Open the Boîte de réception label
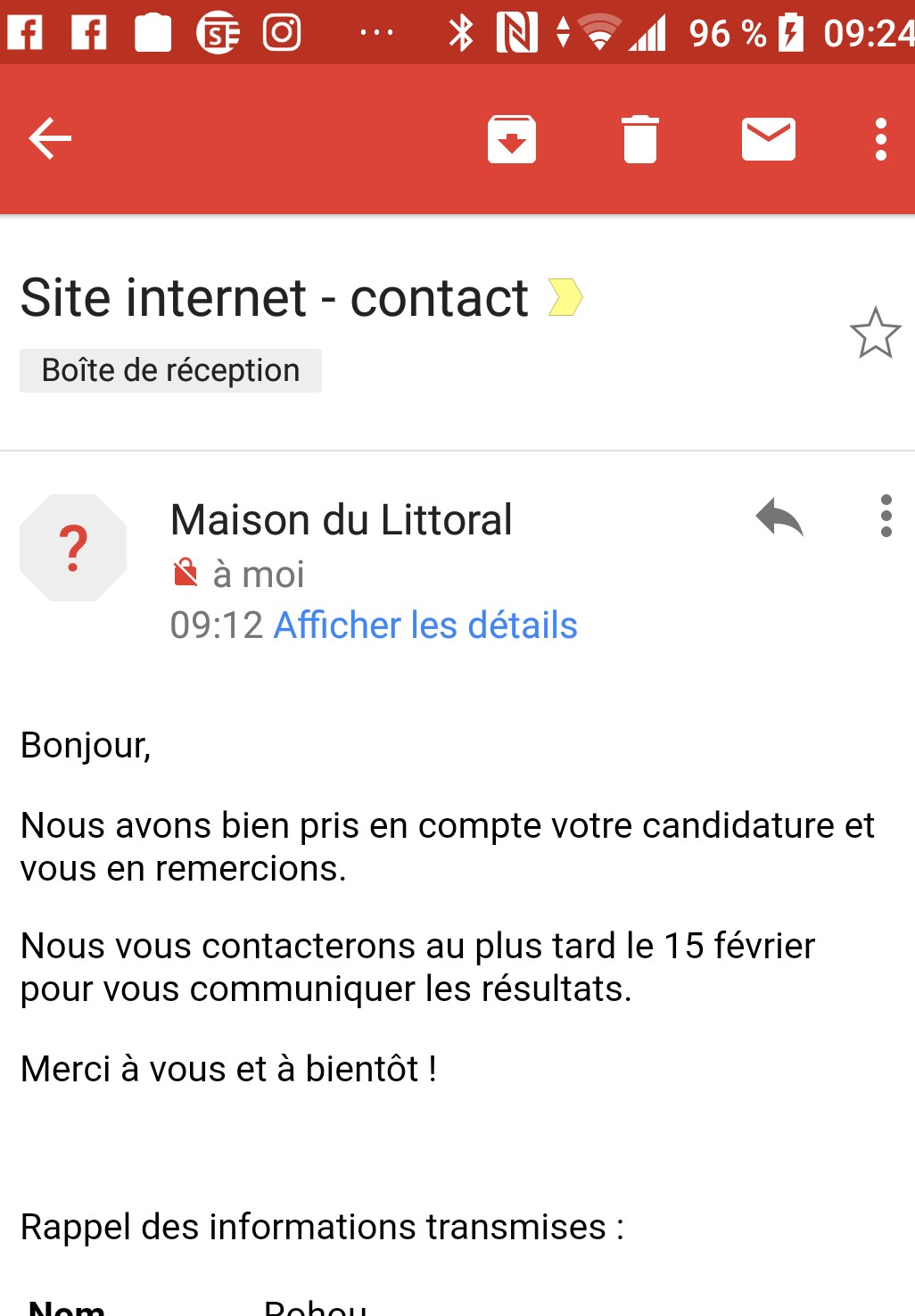915x1316 pixels. (x=170, y=370)
